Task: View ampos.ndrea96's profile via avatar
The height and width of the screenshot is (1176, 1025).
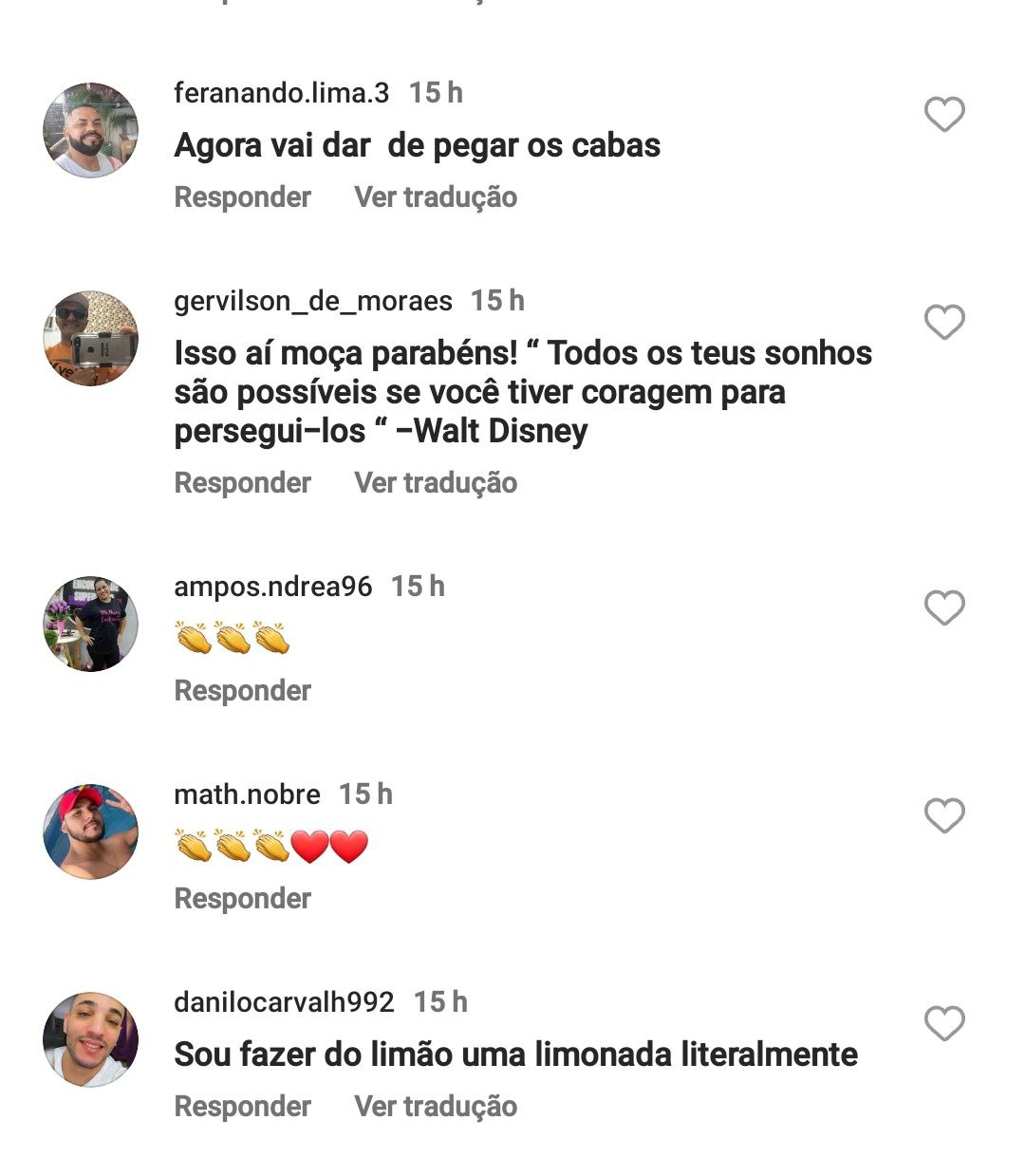Action: click(x=91, y=624)
